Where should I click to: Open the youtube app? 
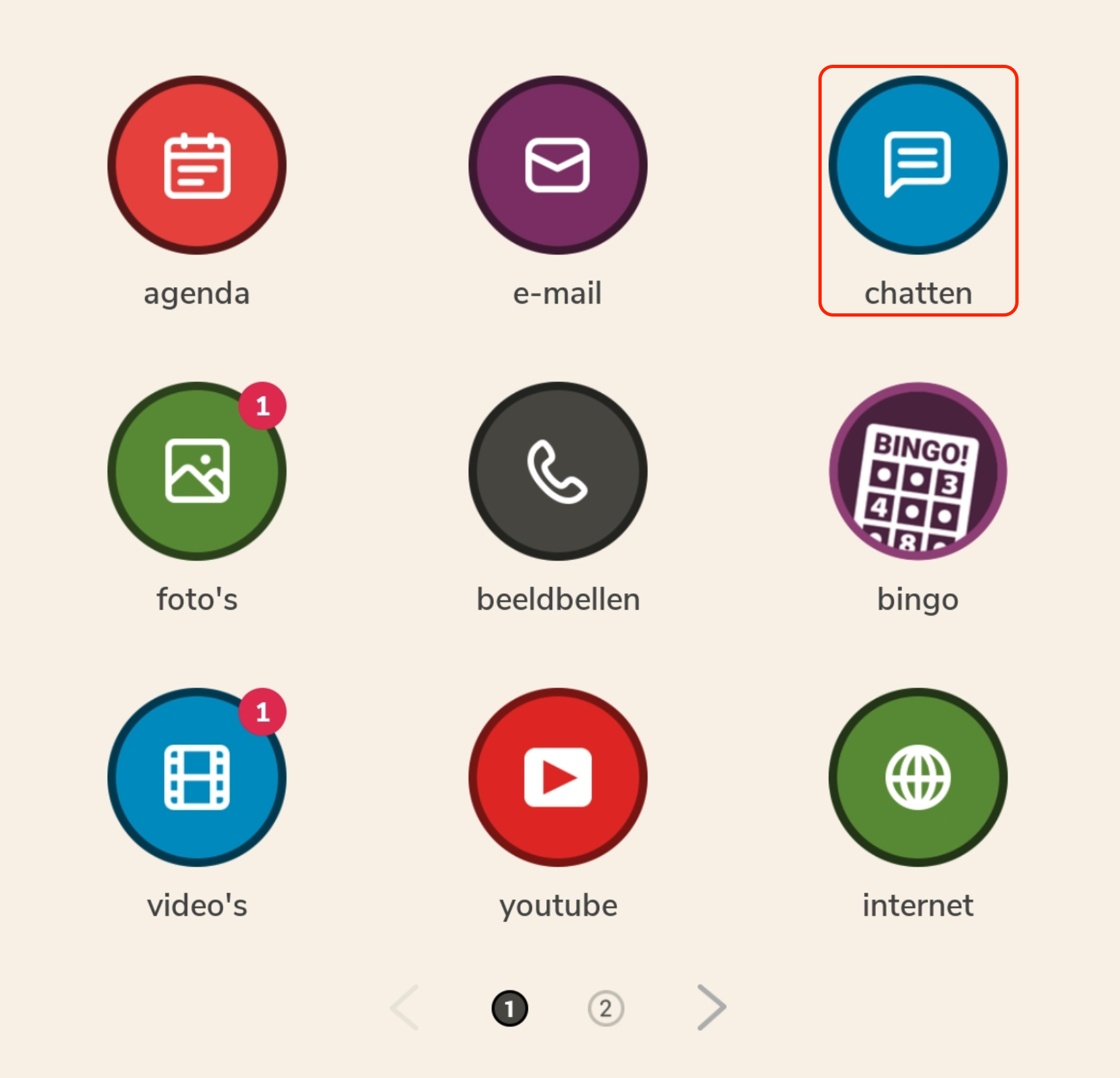point(557,777)
